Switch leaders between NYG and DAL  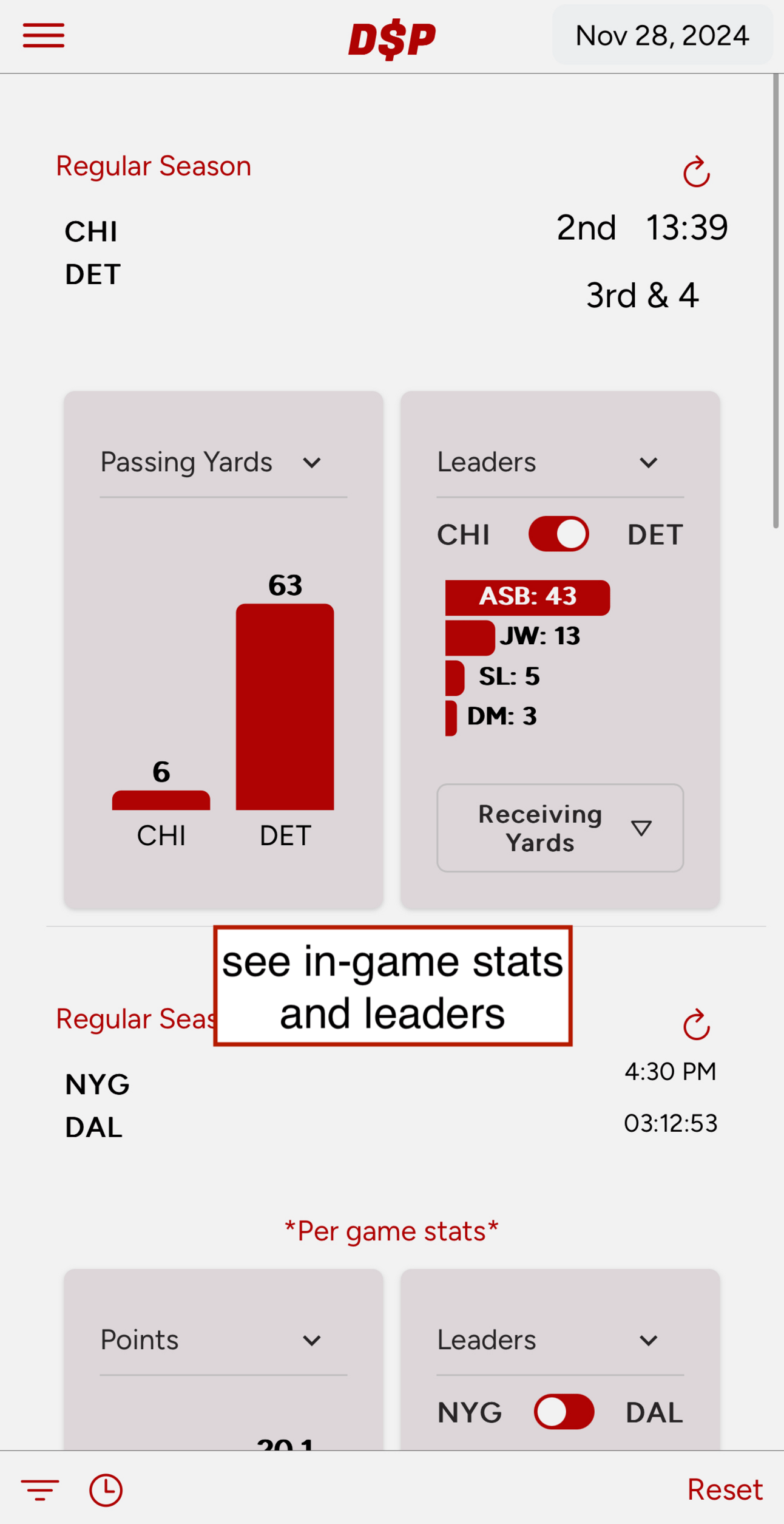pyautogui.click(x=564, y=1412)
